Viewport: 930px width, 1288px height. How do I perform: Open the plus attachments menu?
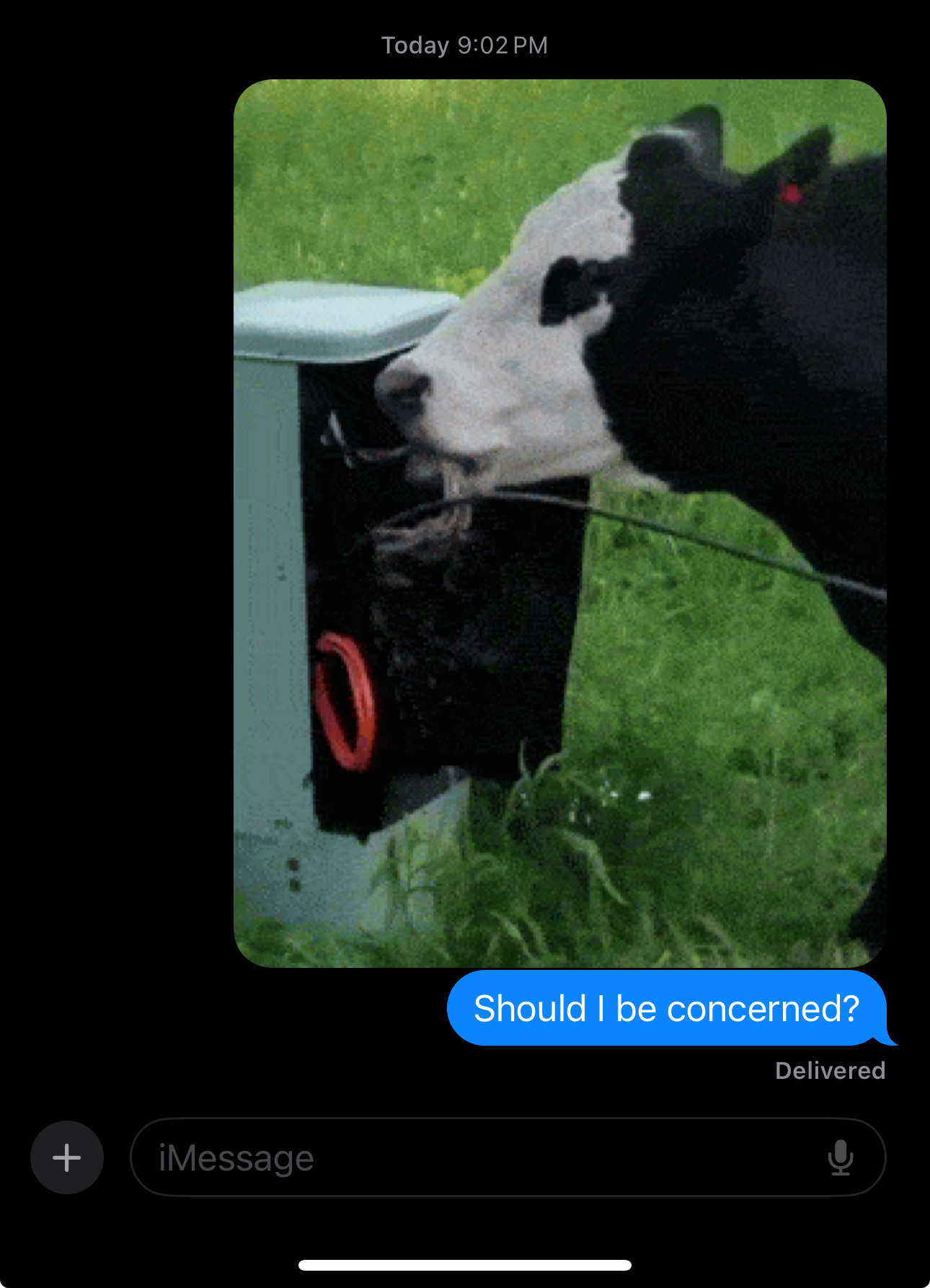click(67, 1157)
